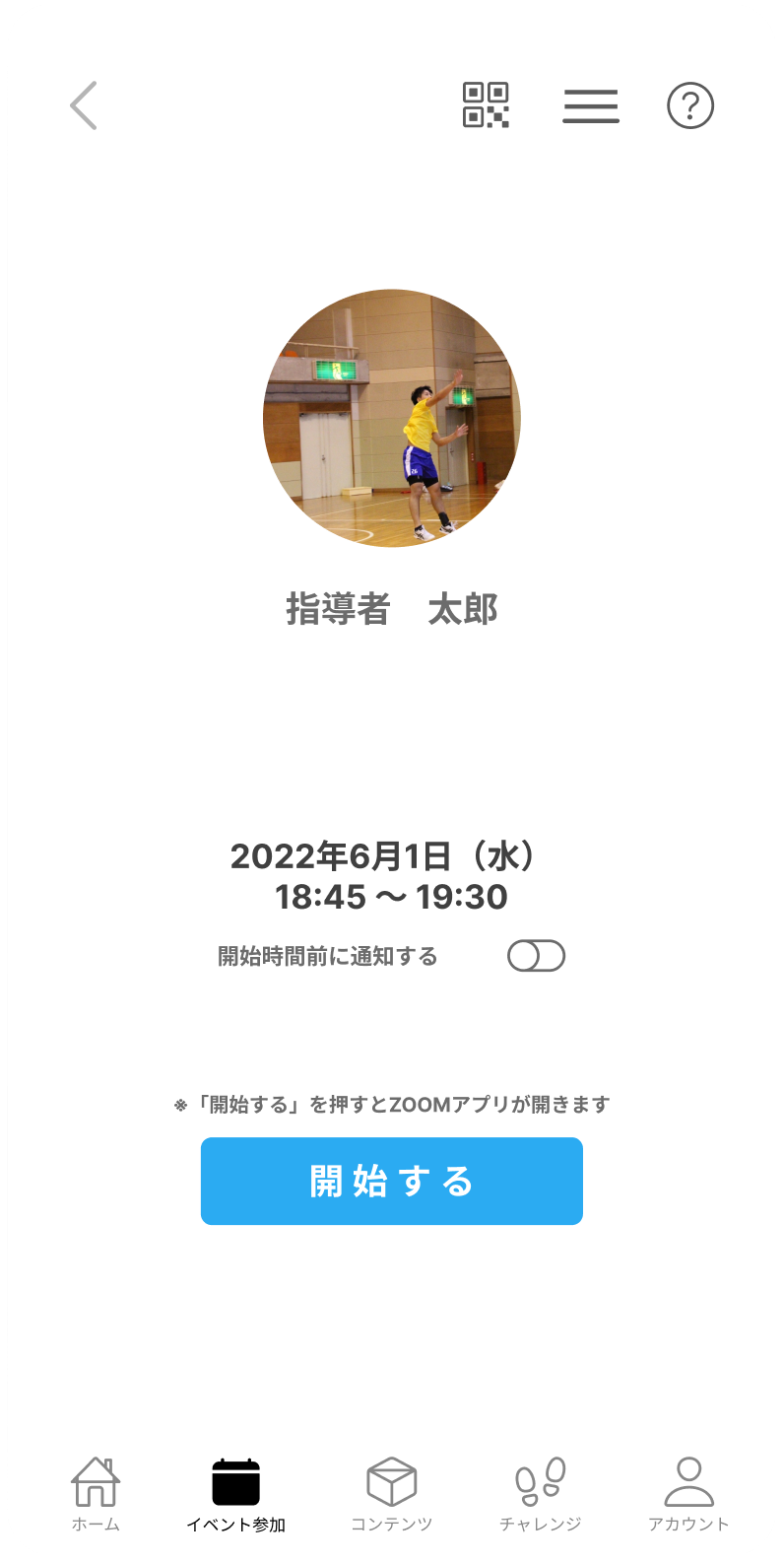Open the QR code scanner icon
Screen dimensions: 784x1562
[x=486, y=105]
